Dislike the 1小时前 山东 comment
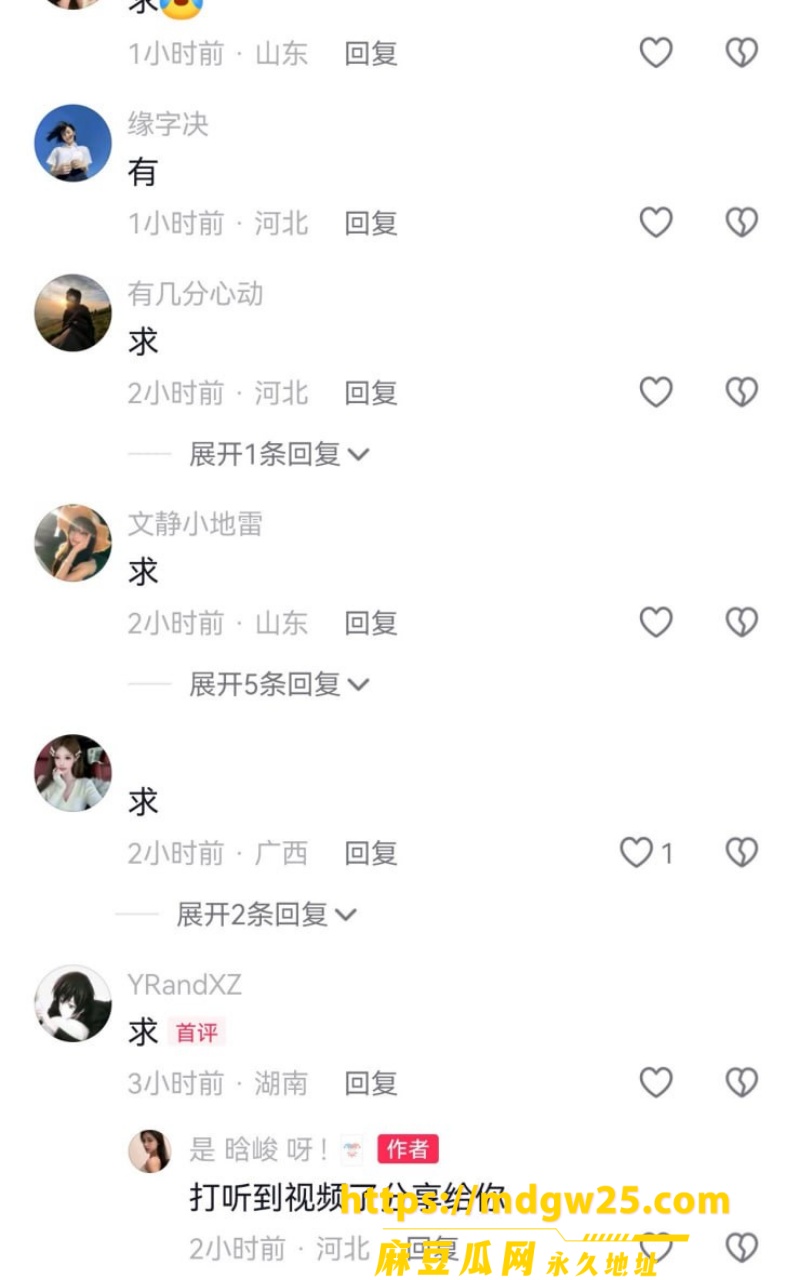800x1280 pixels. (x=741, y=52)
